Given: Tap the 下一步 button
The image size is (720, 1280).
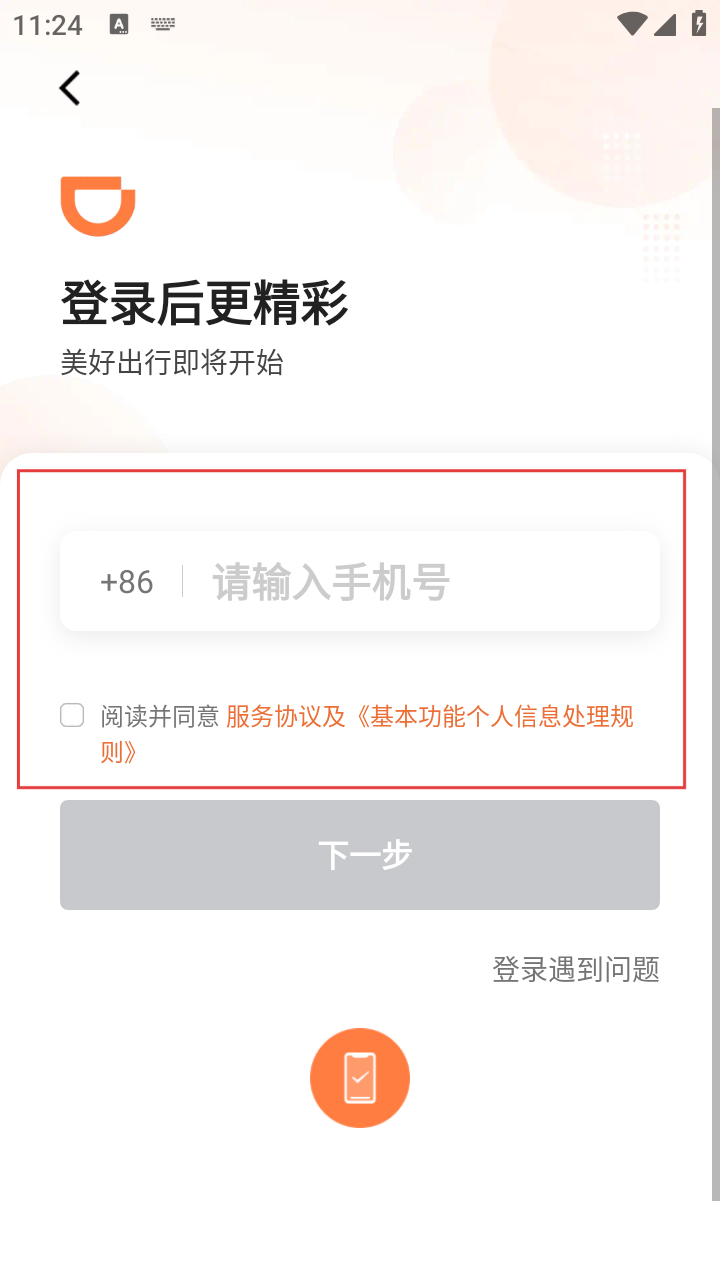Looking at the screenshot, I should coord(360,855).
